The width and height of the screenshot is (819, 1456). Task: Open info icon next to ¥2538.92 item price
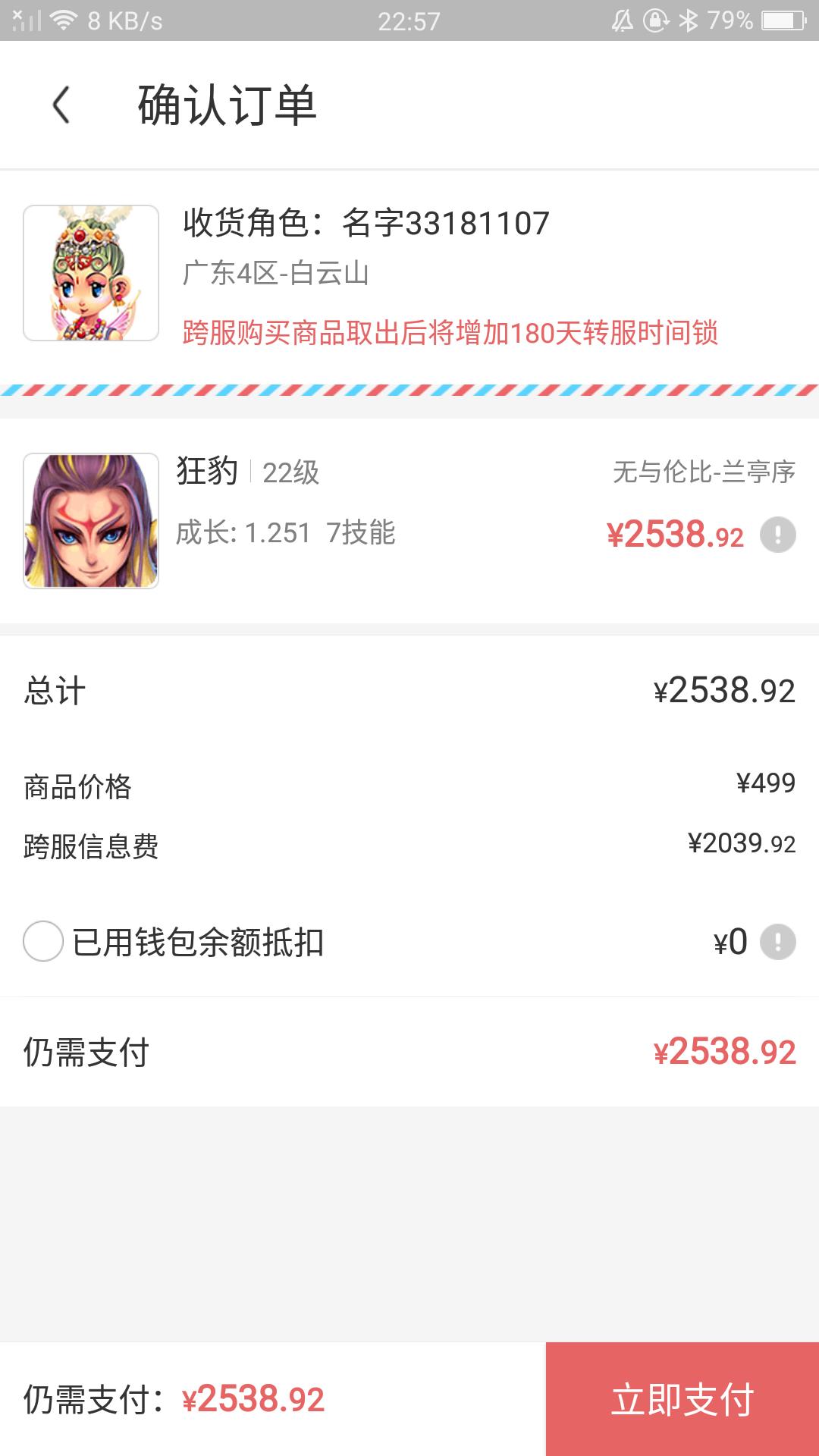click(x=777, y=535)
